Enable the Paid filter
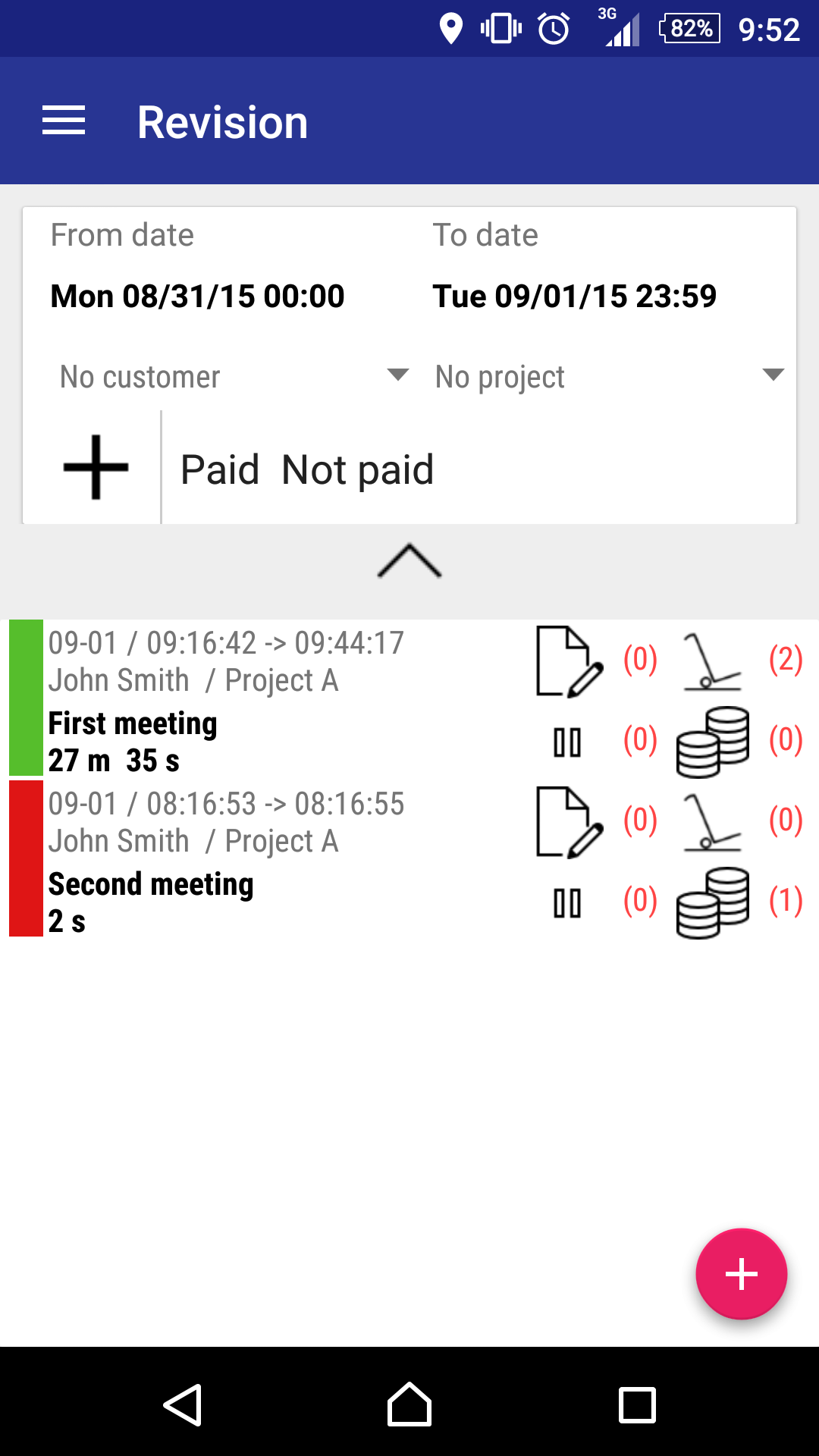This screenshot has height=1456, width=819. tap(219, 469)
